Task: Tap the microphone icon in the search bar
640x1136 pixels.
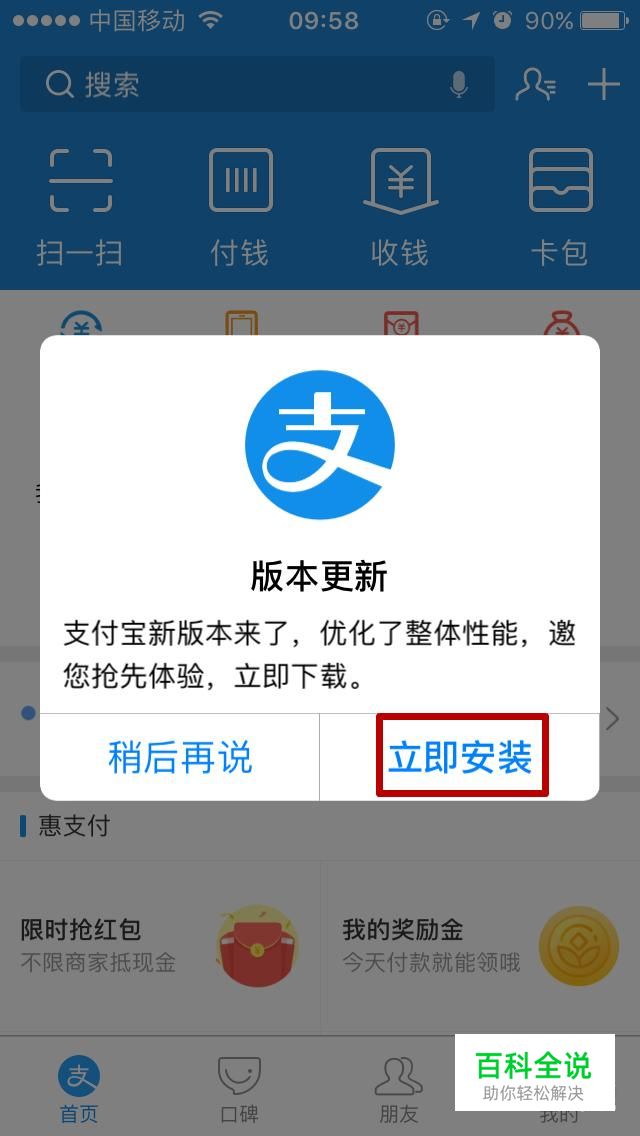Action: pyautogui.click(x=459, y=85)
